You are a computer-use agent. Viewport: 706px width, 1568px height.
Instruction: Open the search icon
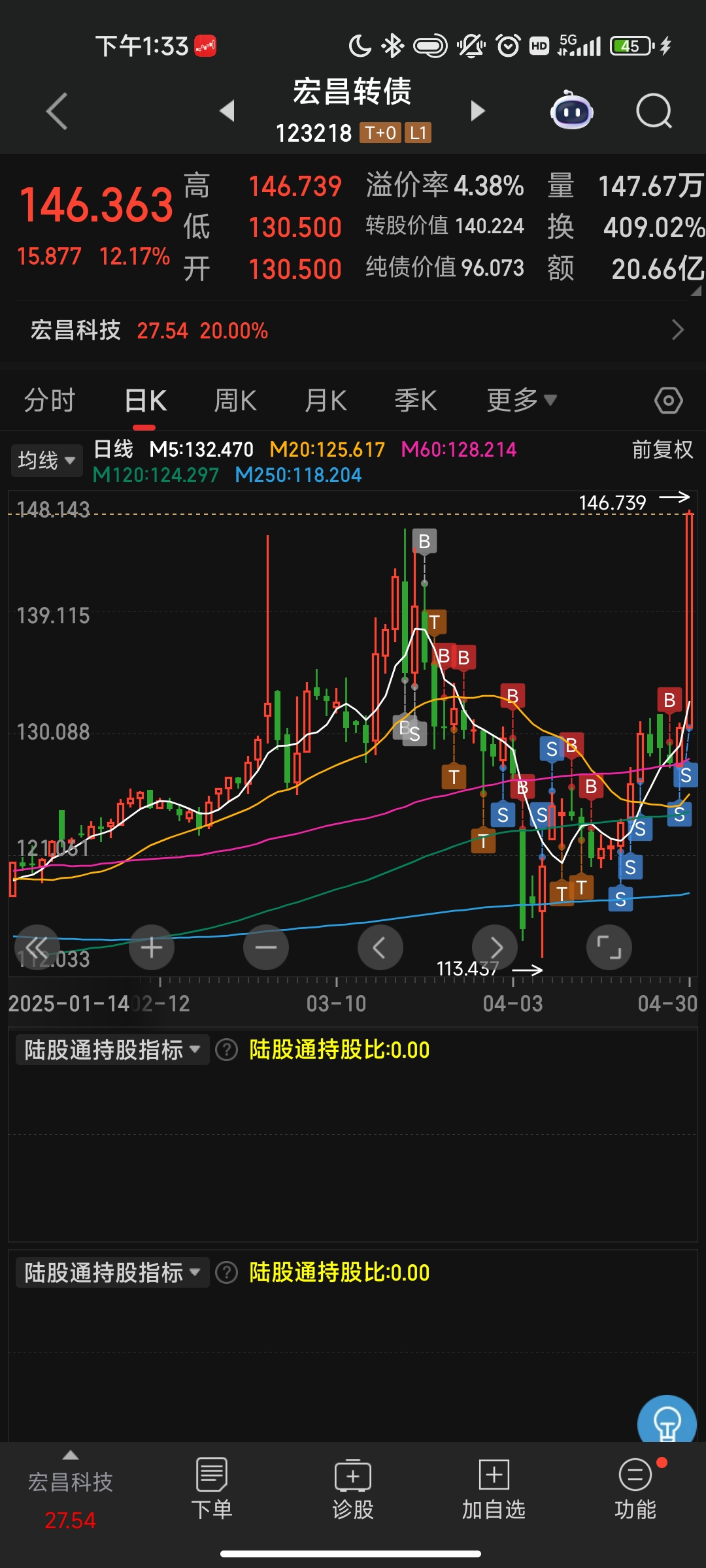pyautogui.click(x=654, y=111)
